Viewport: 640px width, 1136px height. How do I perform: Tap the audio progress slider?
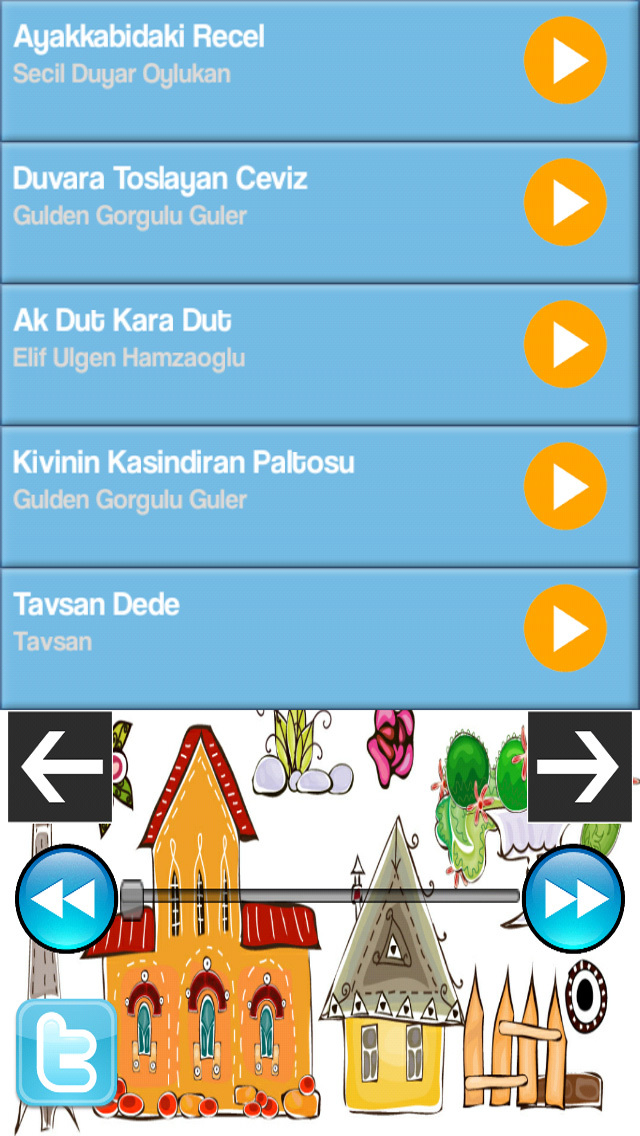click(x=320, y=898)
